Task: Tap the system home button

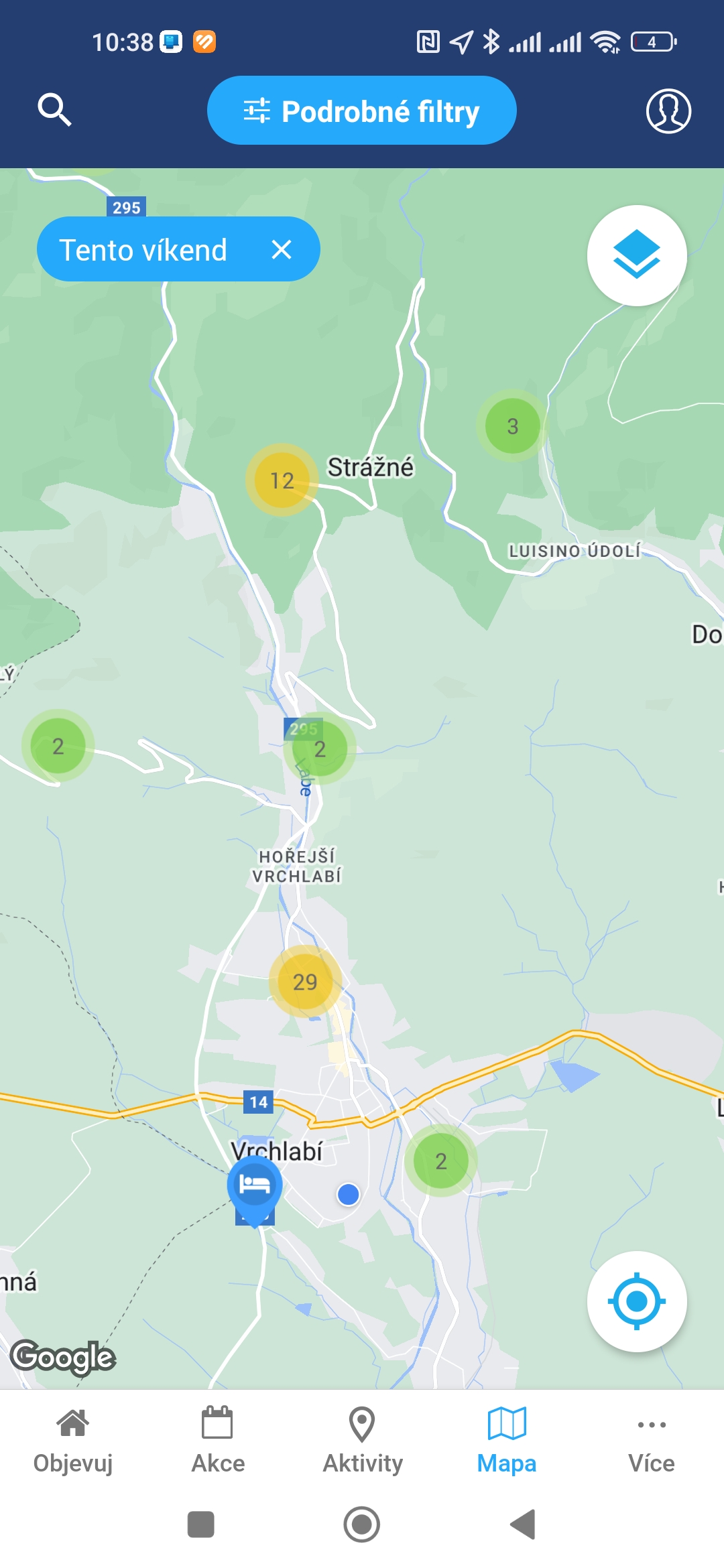Action: (x=362, y=1524)
